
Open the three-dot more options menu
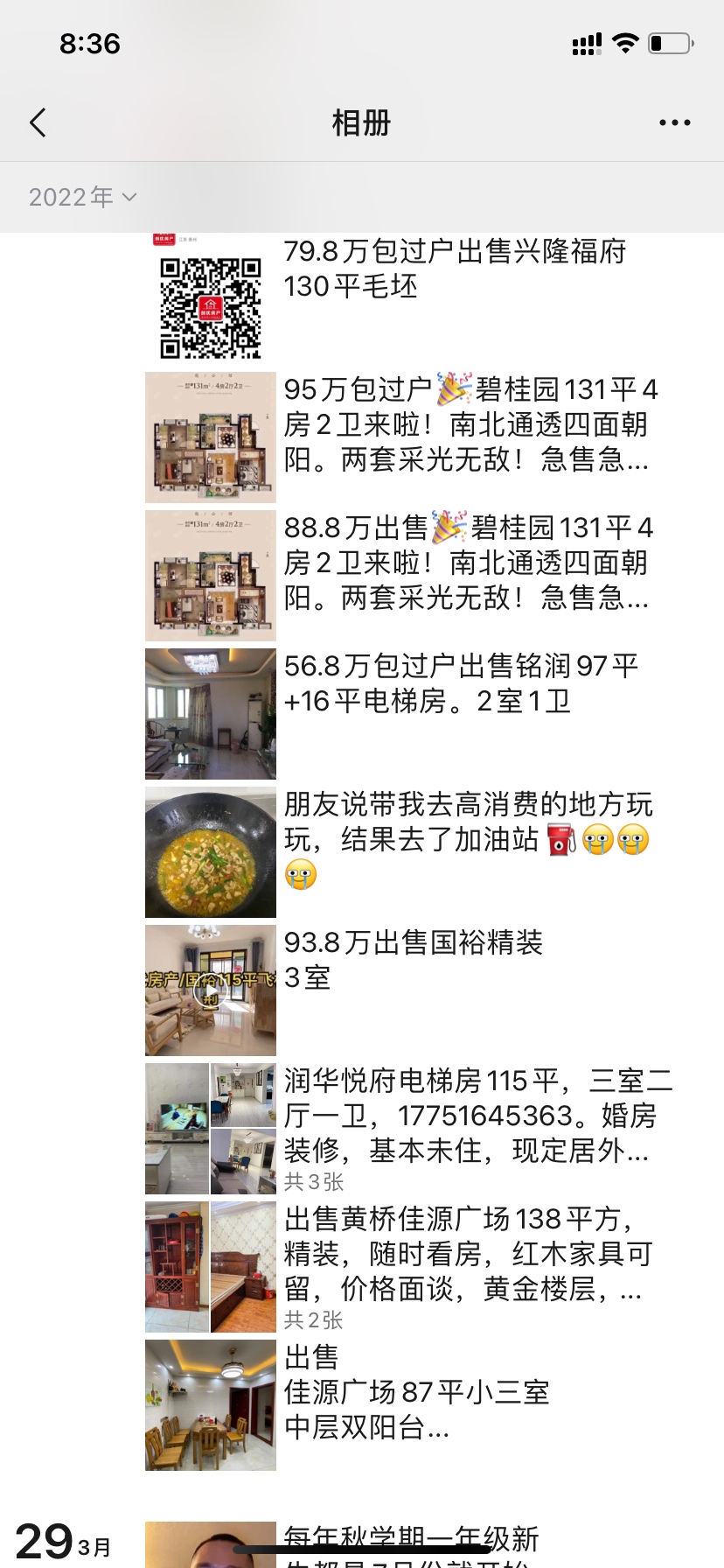click(675, 123)
